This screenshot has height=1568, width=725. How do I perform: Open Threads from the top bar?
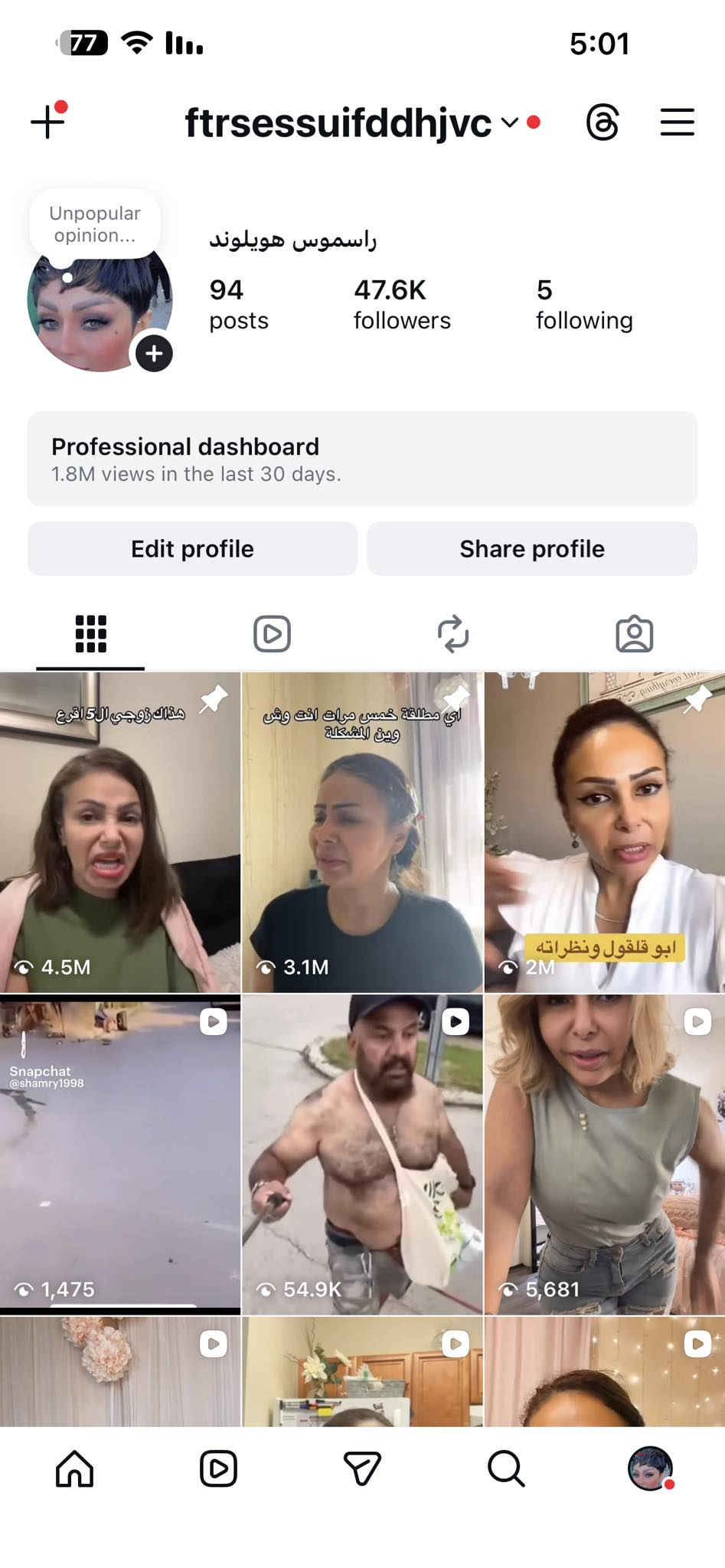(x=603, y=122)
